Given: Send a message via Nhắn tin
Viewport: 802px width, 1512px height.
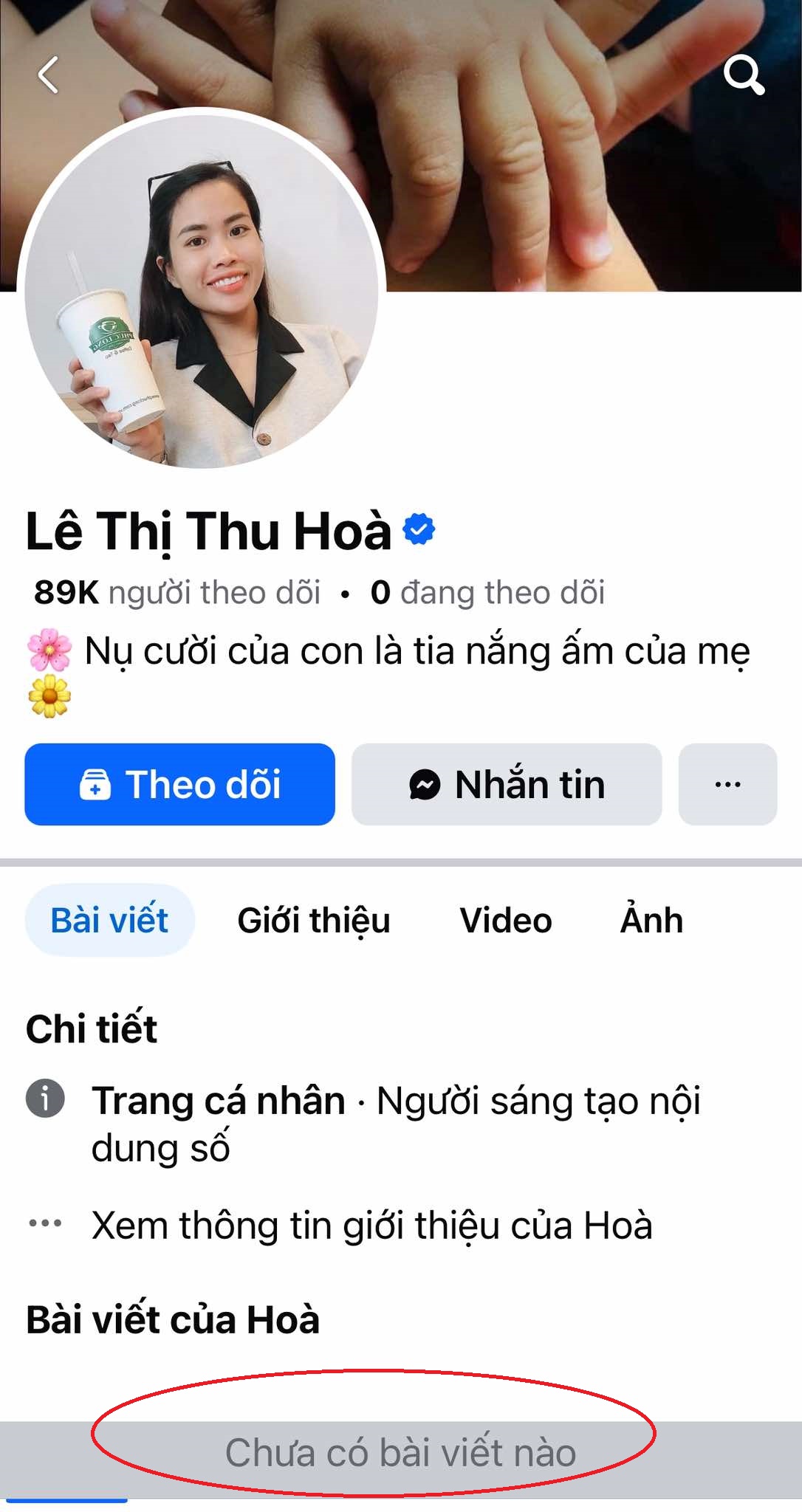Looking at the screenshot, I should (x=507, y=784).
